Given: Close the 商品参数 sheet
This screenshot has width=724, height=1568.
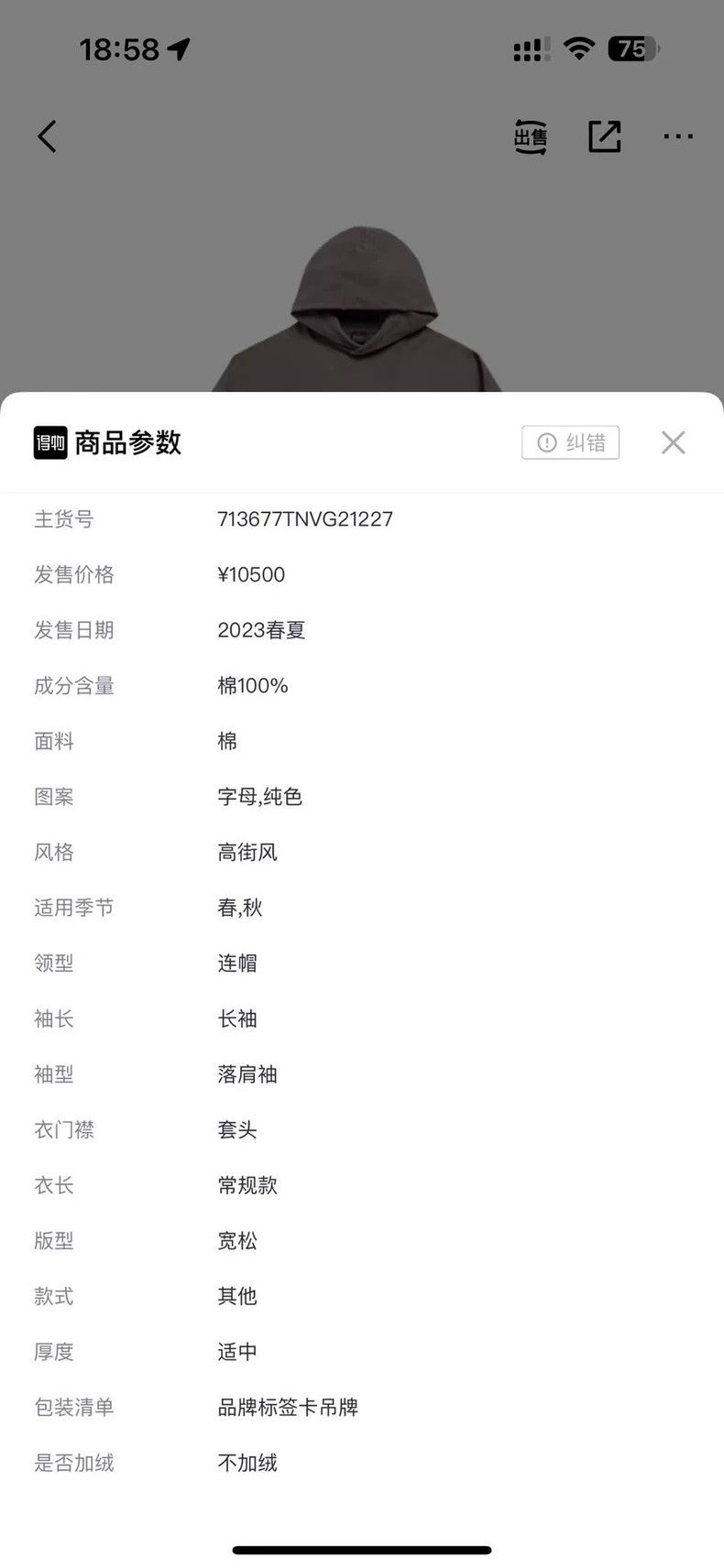Looking at the screenshot, I should click(x=673, y=442).
